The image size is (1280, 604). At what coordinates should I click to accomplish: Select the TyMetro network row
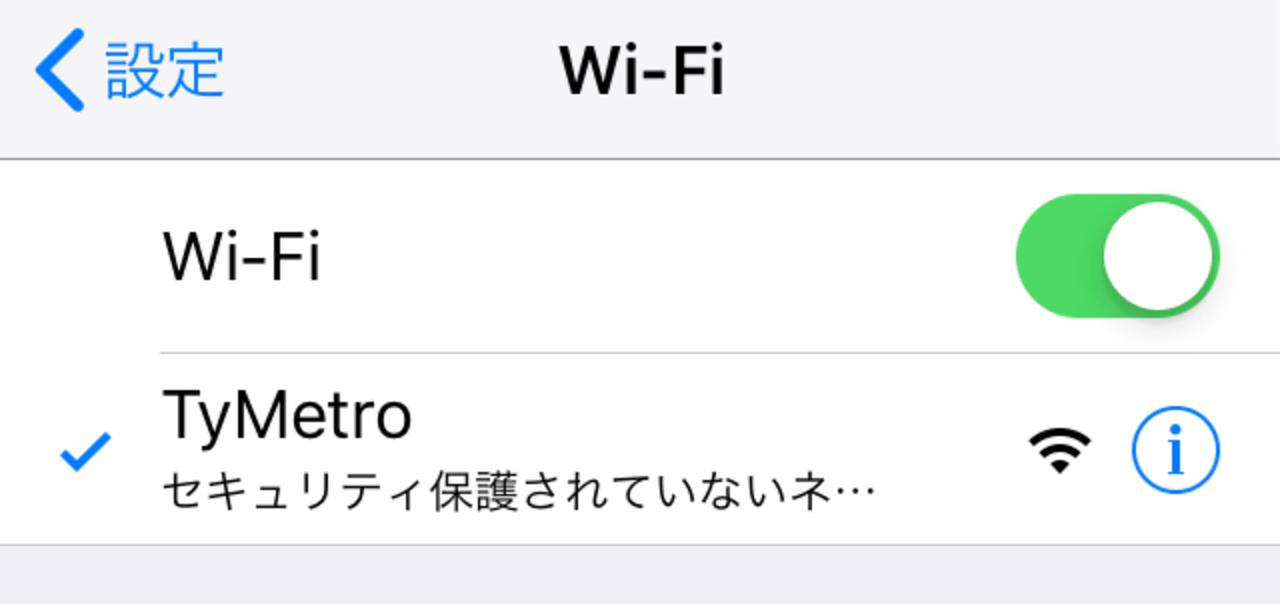(520, 450)
